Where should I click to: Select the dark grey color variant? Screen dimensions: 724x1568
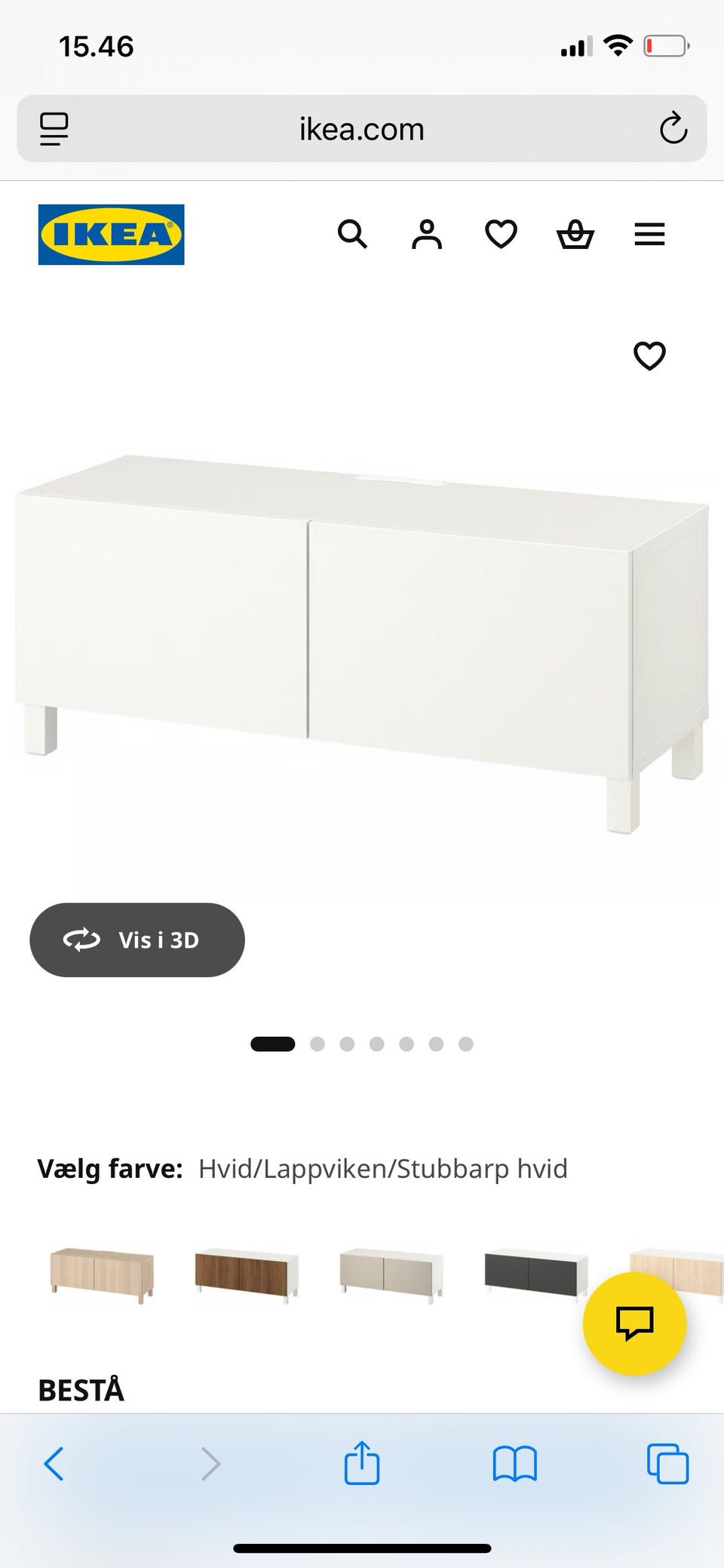pos(536,1271)
